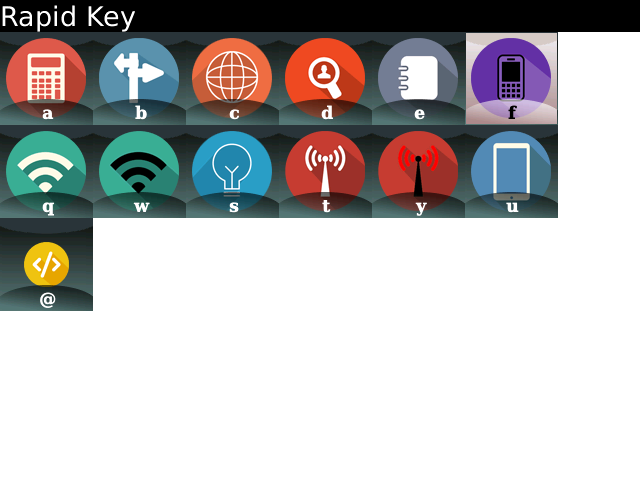The height and width of the screenshot is (480, 640).
Task: Launch the globe browser shortcut labeled c
Action: [x=232, y=76]
